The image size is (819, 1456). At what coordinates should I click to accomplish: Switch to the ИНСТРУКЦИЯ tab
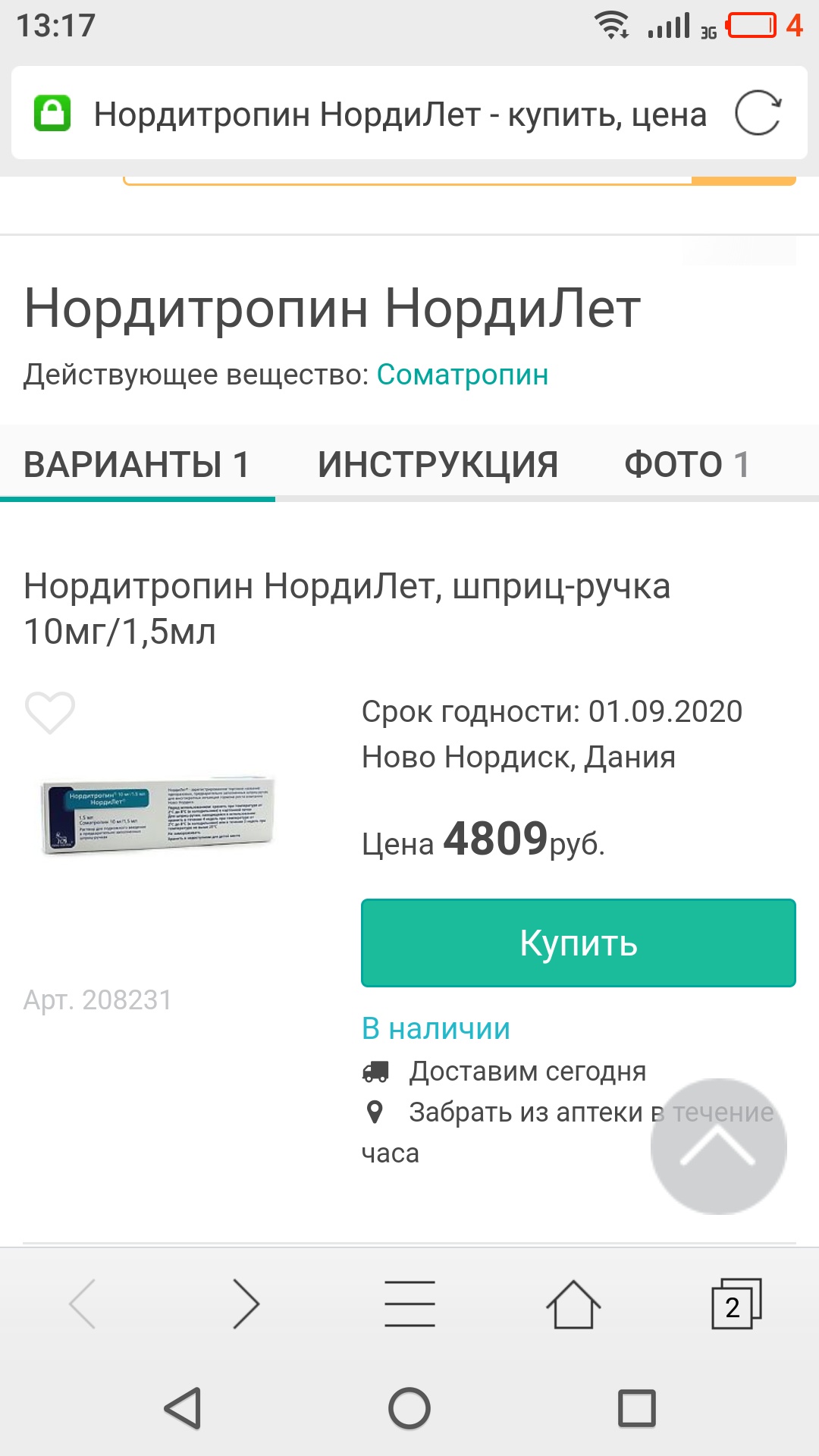438,464
